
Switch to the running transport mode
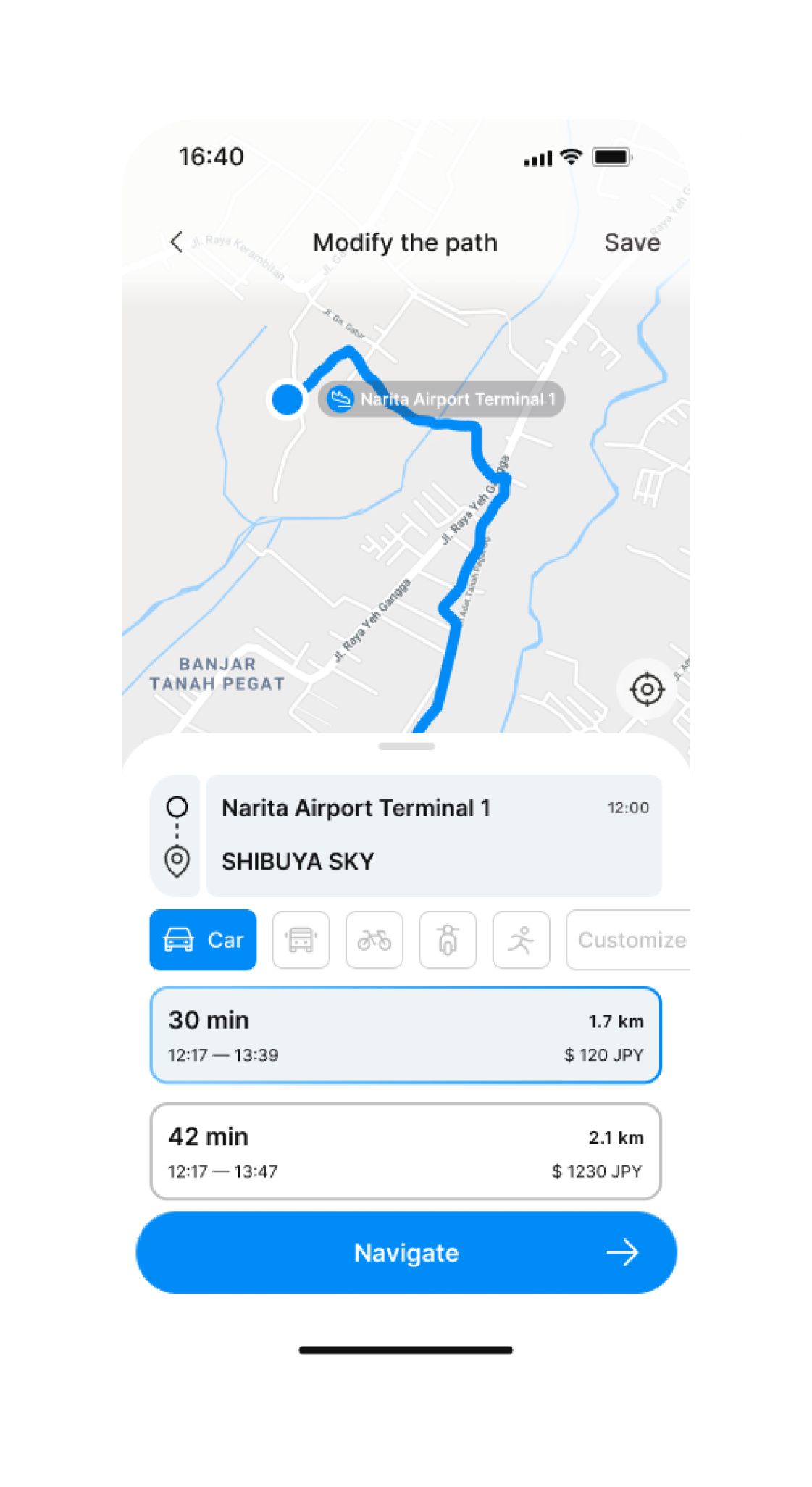521,940
